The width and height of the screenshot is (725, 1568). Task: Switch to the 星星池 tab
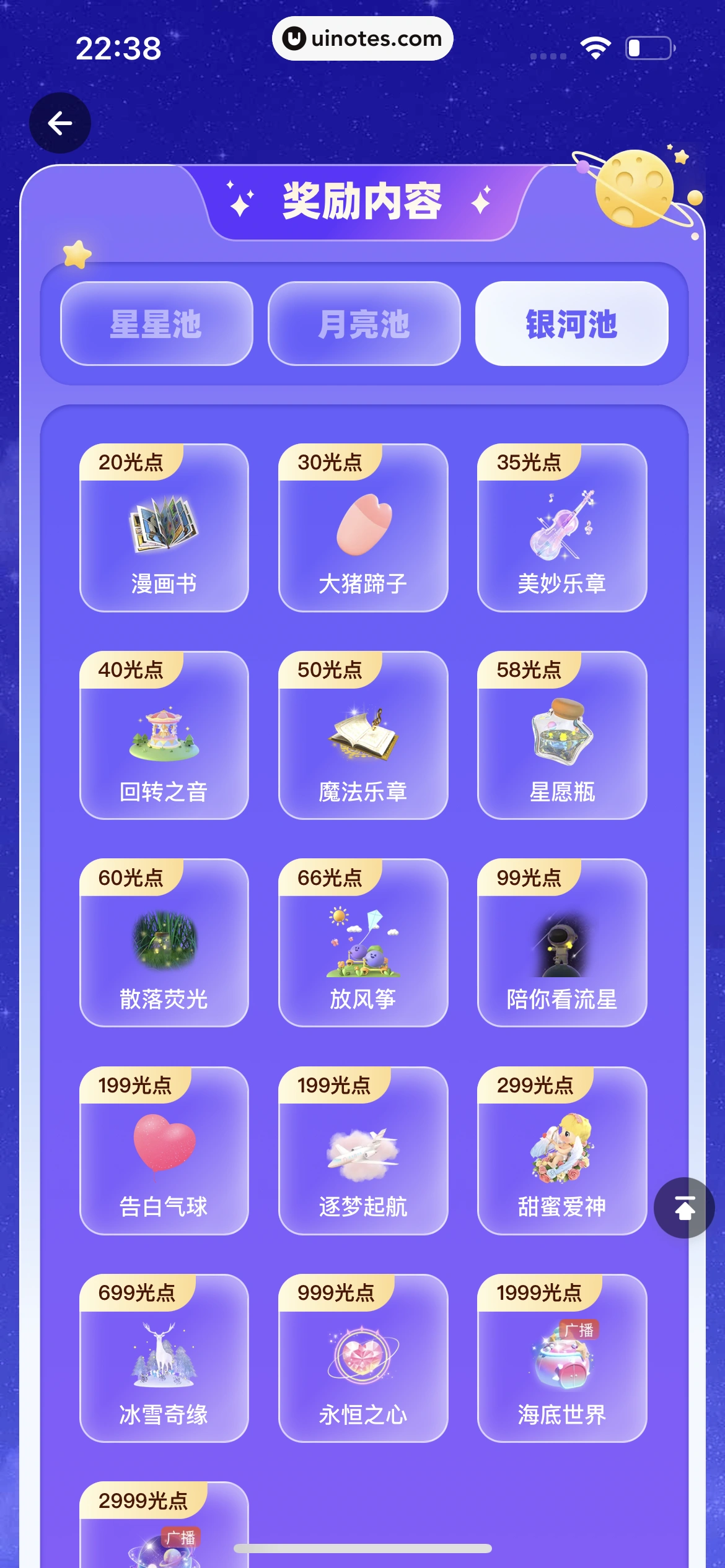point(156,324)
